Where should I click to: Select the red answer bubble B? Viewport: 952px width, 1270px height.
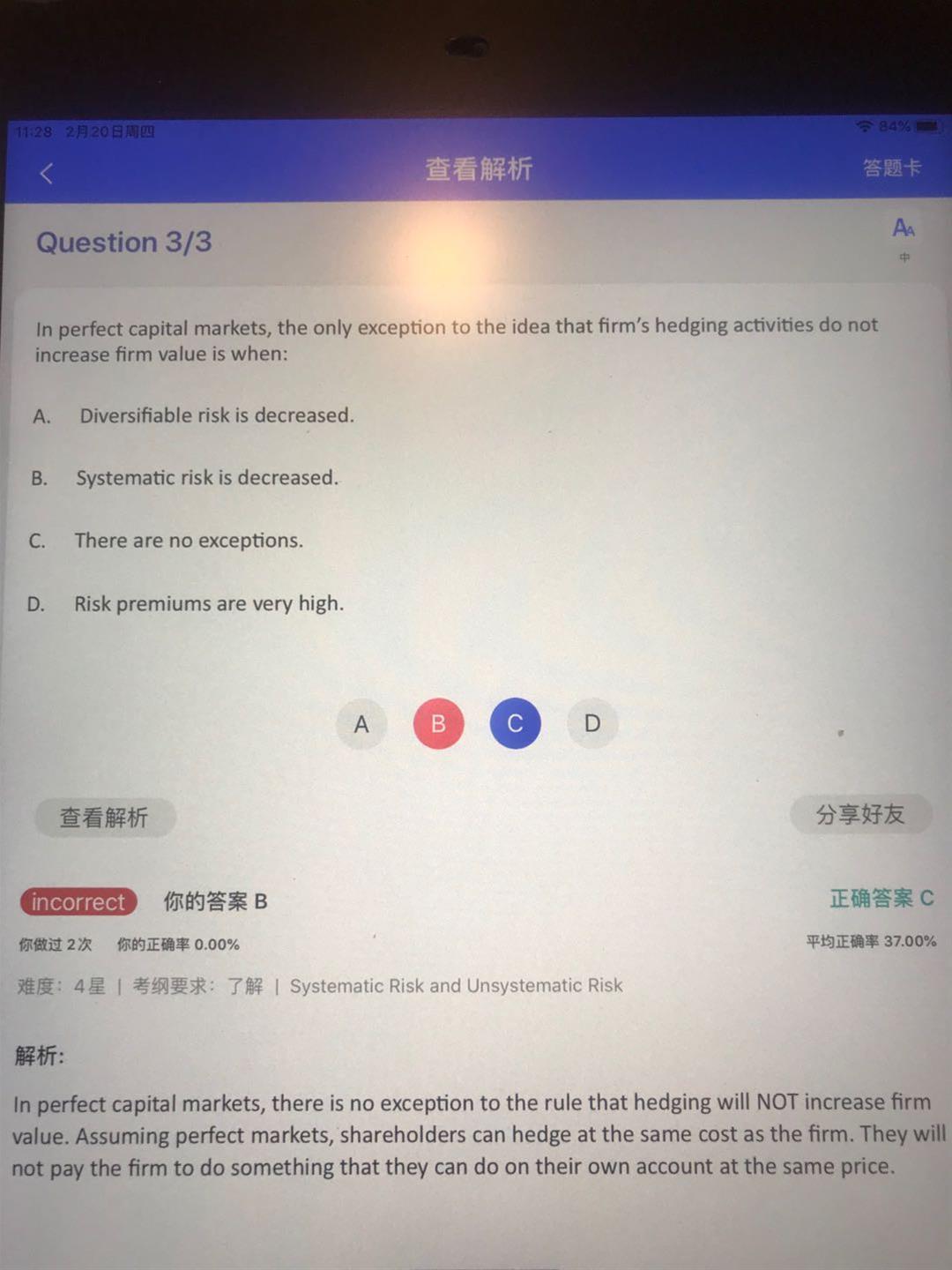(x=438, y=724)
